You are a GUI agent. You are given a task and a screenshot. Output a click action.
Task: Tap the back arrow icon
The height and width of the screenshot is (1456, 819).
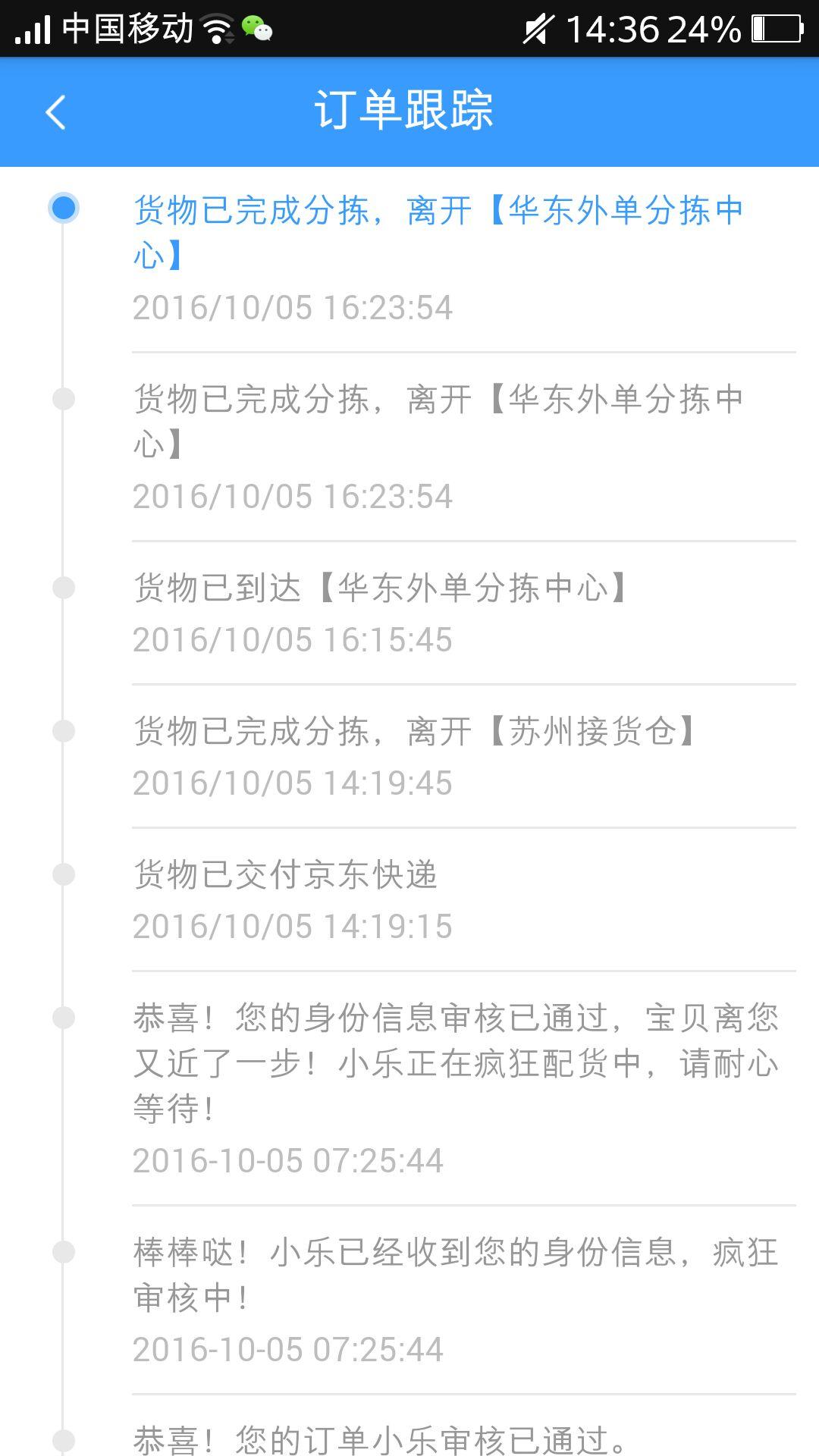click(x=53, y=111)
